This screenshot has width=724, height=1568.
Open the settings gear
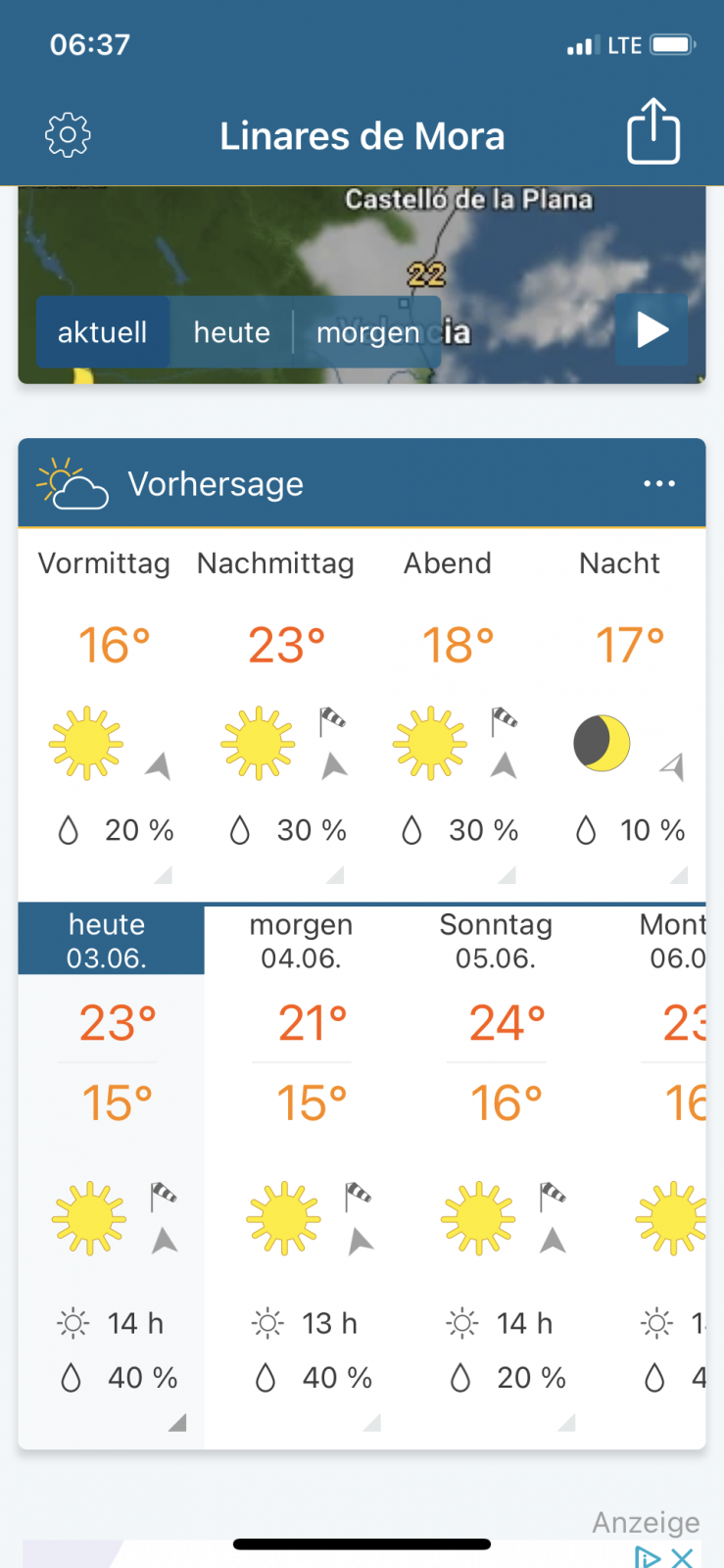tap(68, 135)
